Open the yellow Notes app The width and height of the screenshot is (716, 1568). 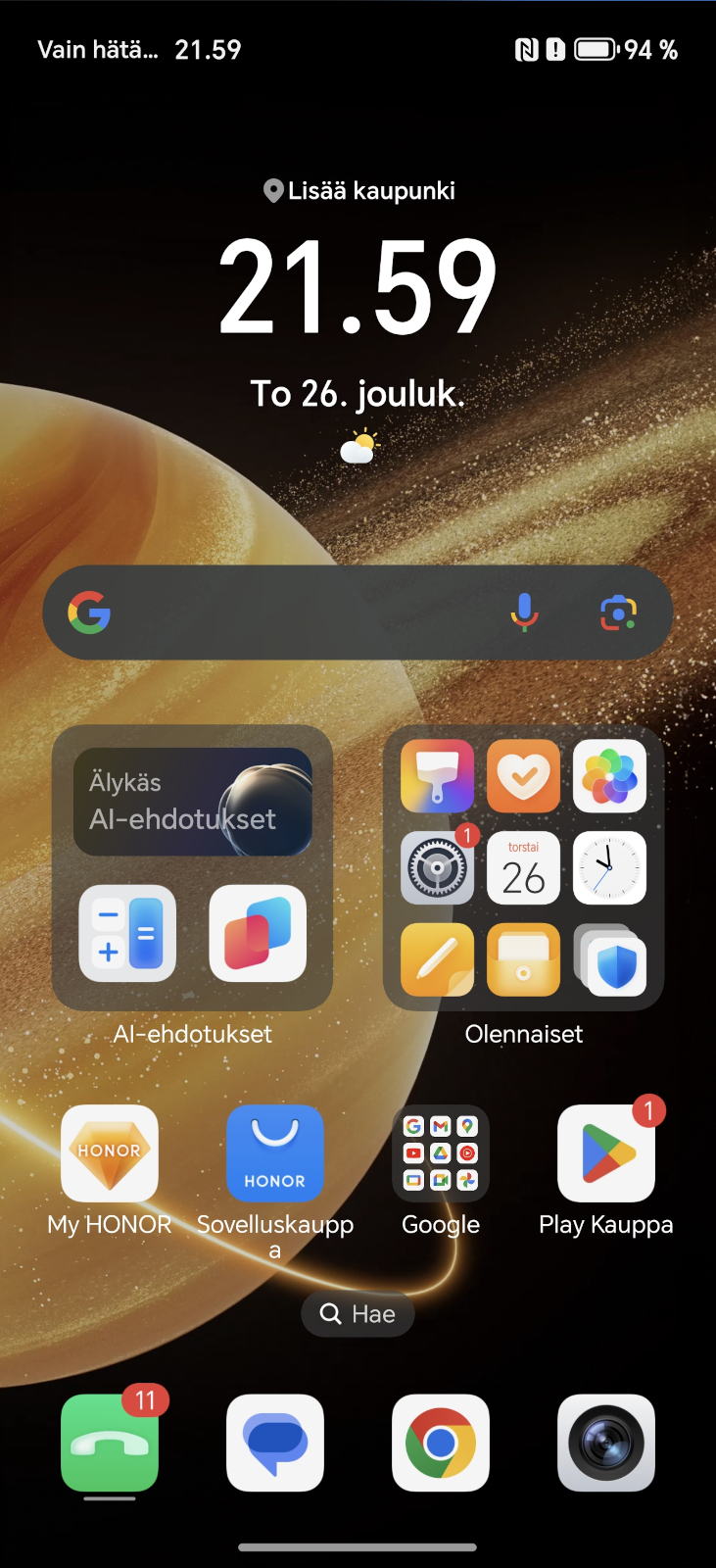click(437, 960)
